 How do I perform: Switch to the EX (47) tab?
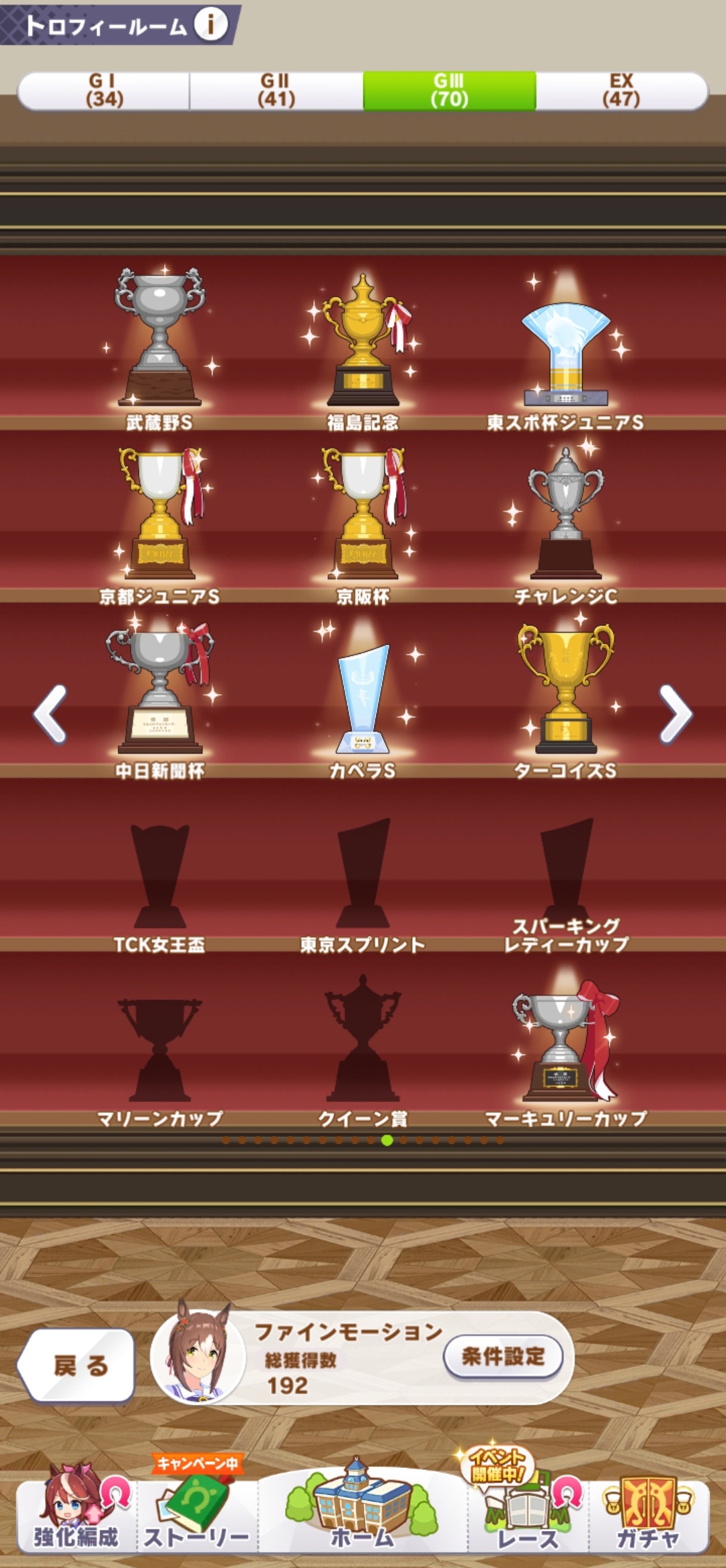click(x=621, y=91)
